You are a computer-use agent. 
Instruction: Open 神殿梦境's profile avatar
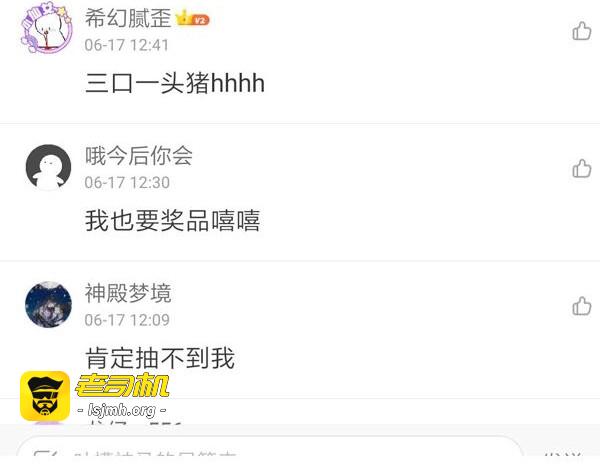[x=48, y=305]
